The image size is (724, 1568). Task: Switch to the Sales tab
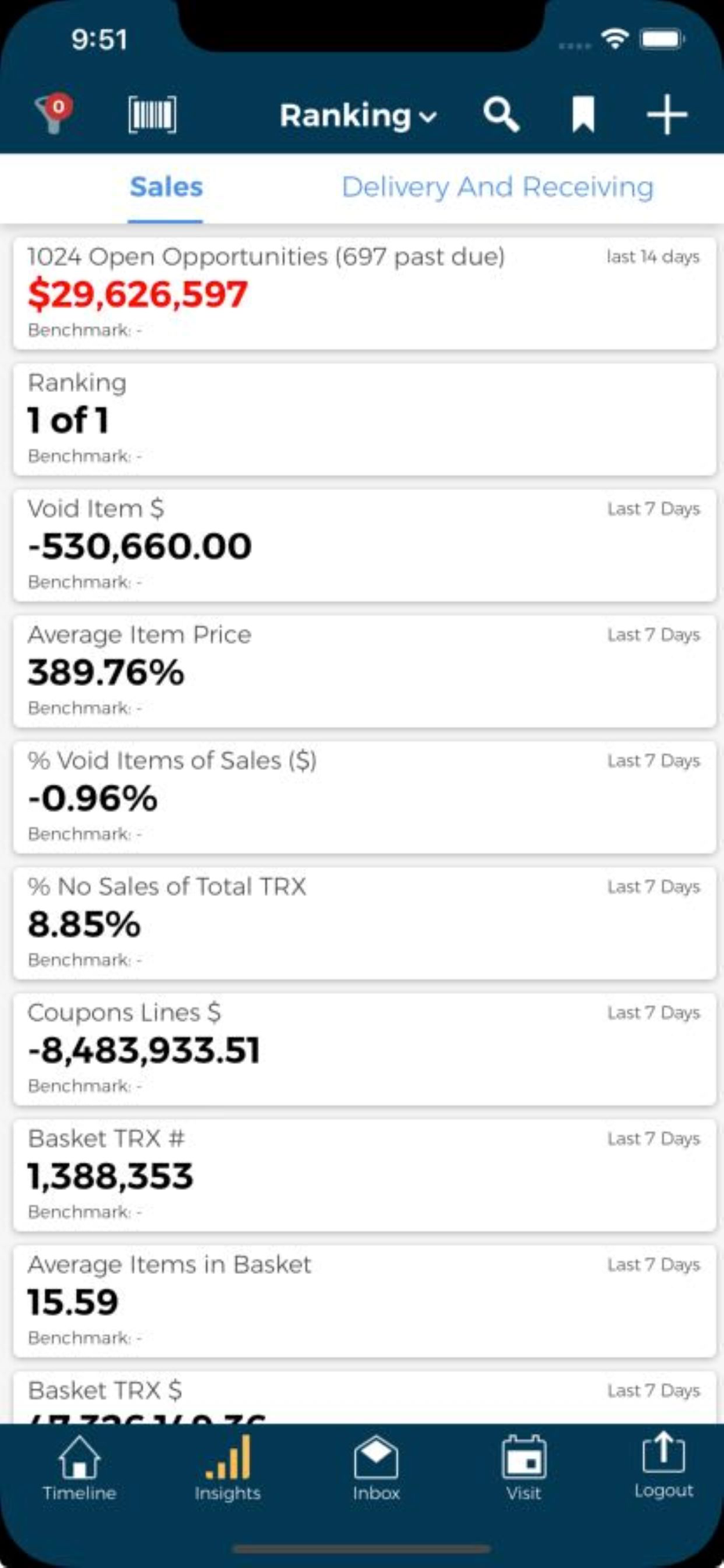pyautogui.click(x=166, y=187)
